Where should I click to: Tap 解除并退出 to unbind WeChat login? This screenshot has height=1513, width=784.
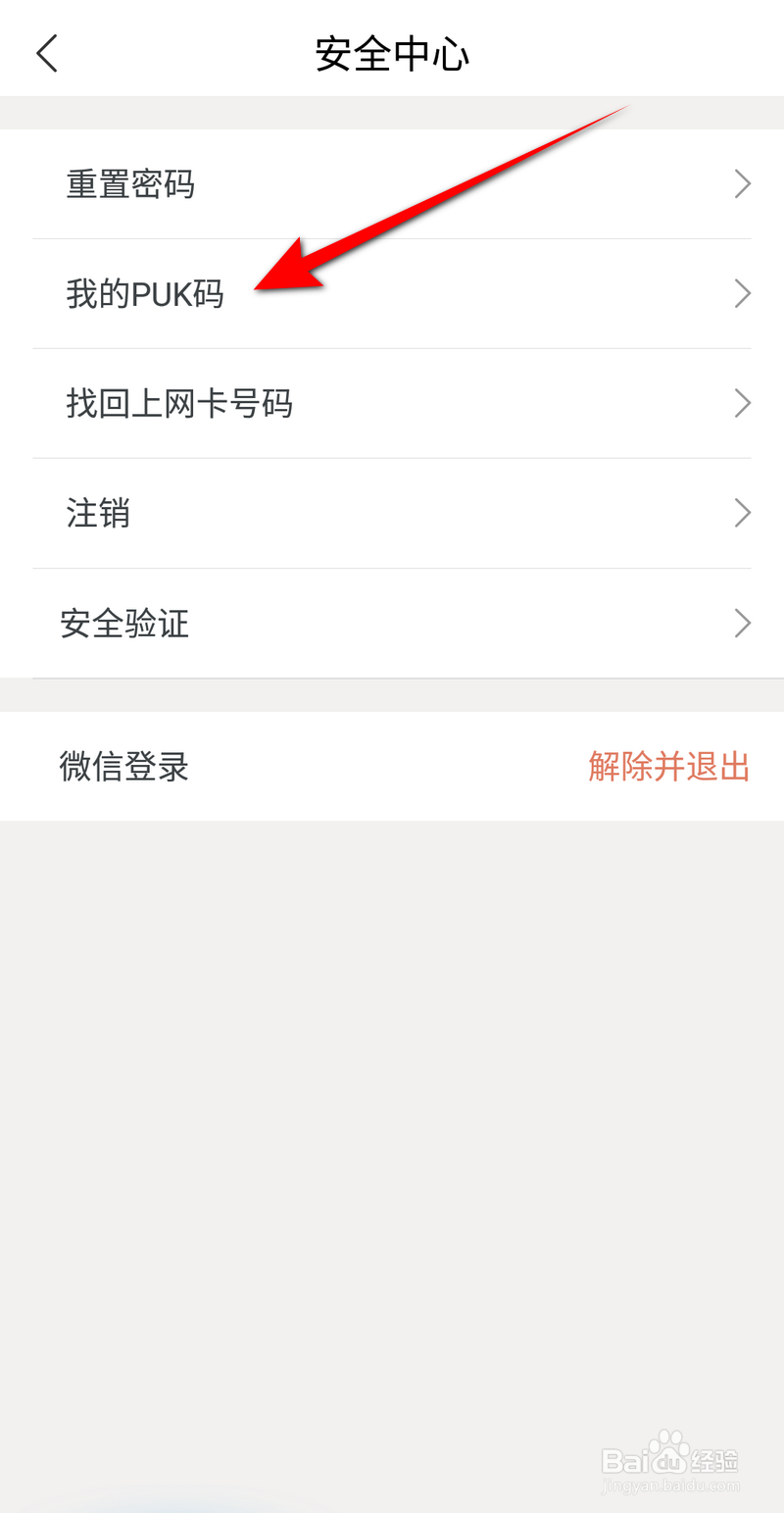pos(669,767)
